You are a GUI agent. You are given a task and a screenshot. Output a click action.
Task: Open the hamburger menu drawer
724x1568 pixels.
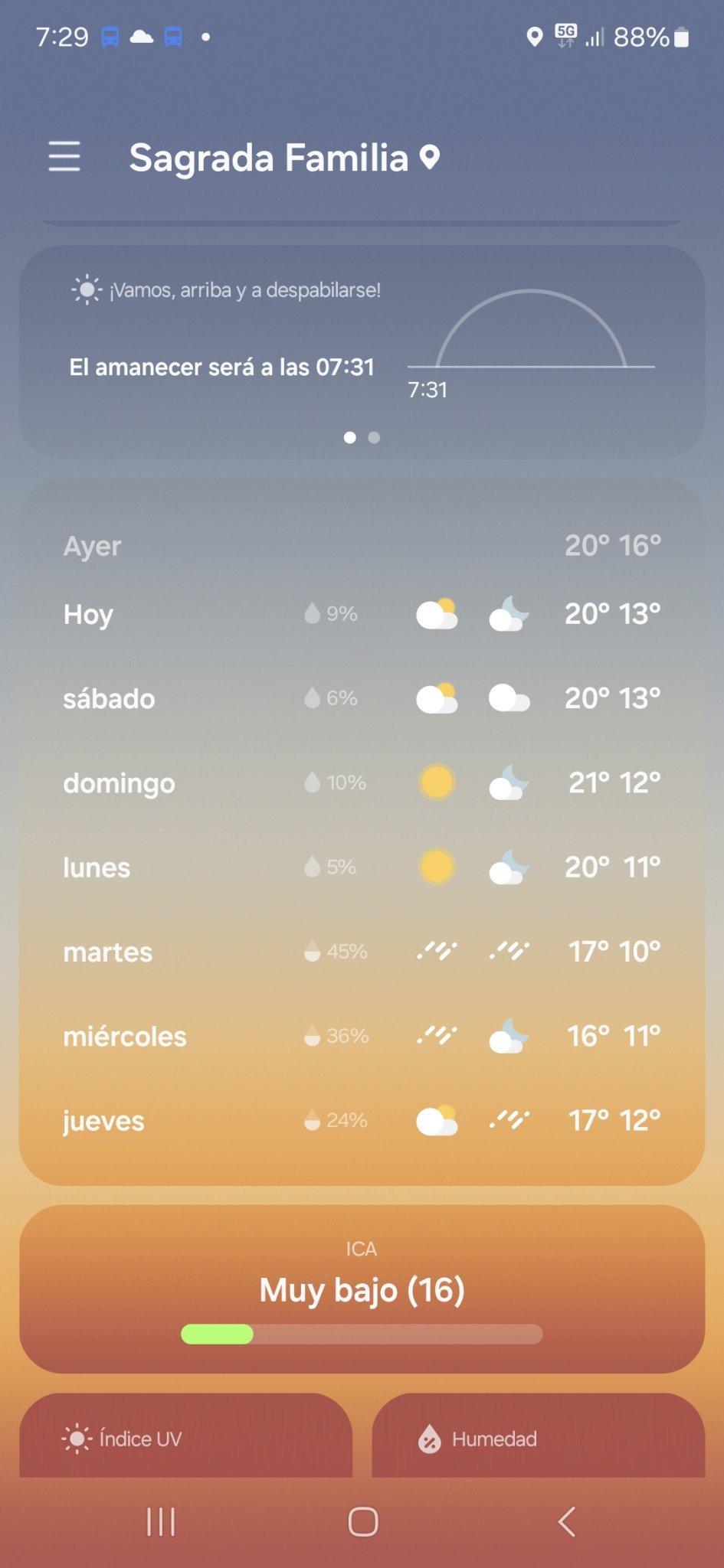(64, 157)
